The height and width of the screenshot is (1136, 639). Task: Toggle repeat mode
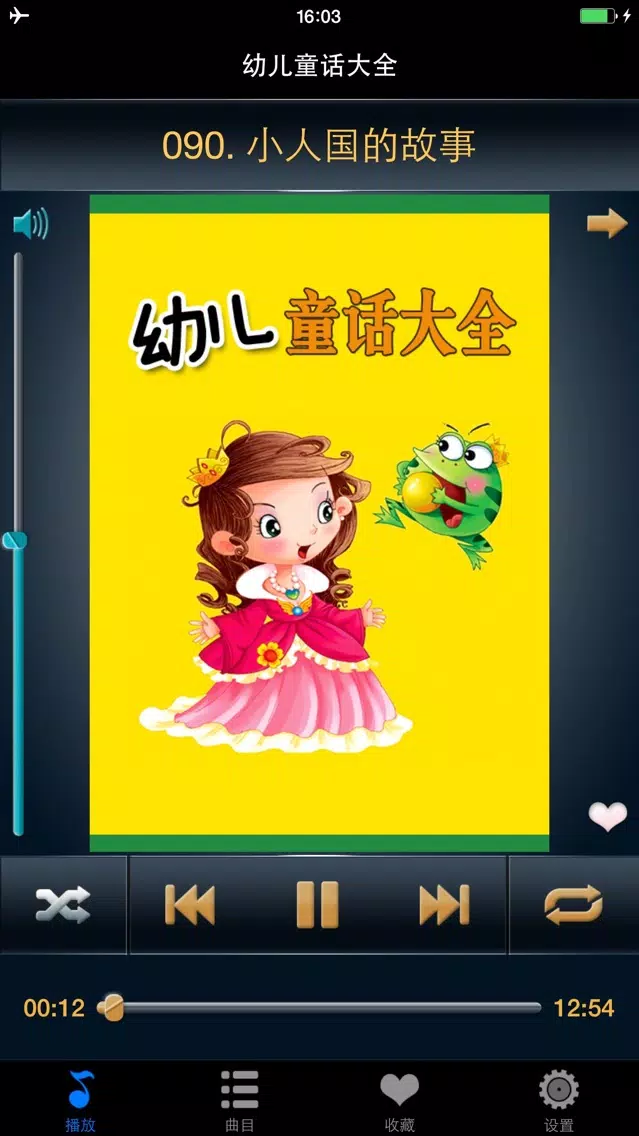click(574, 905)
